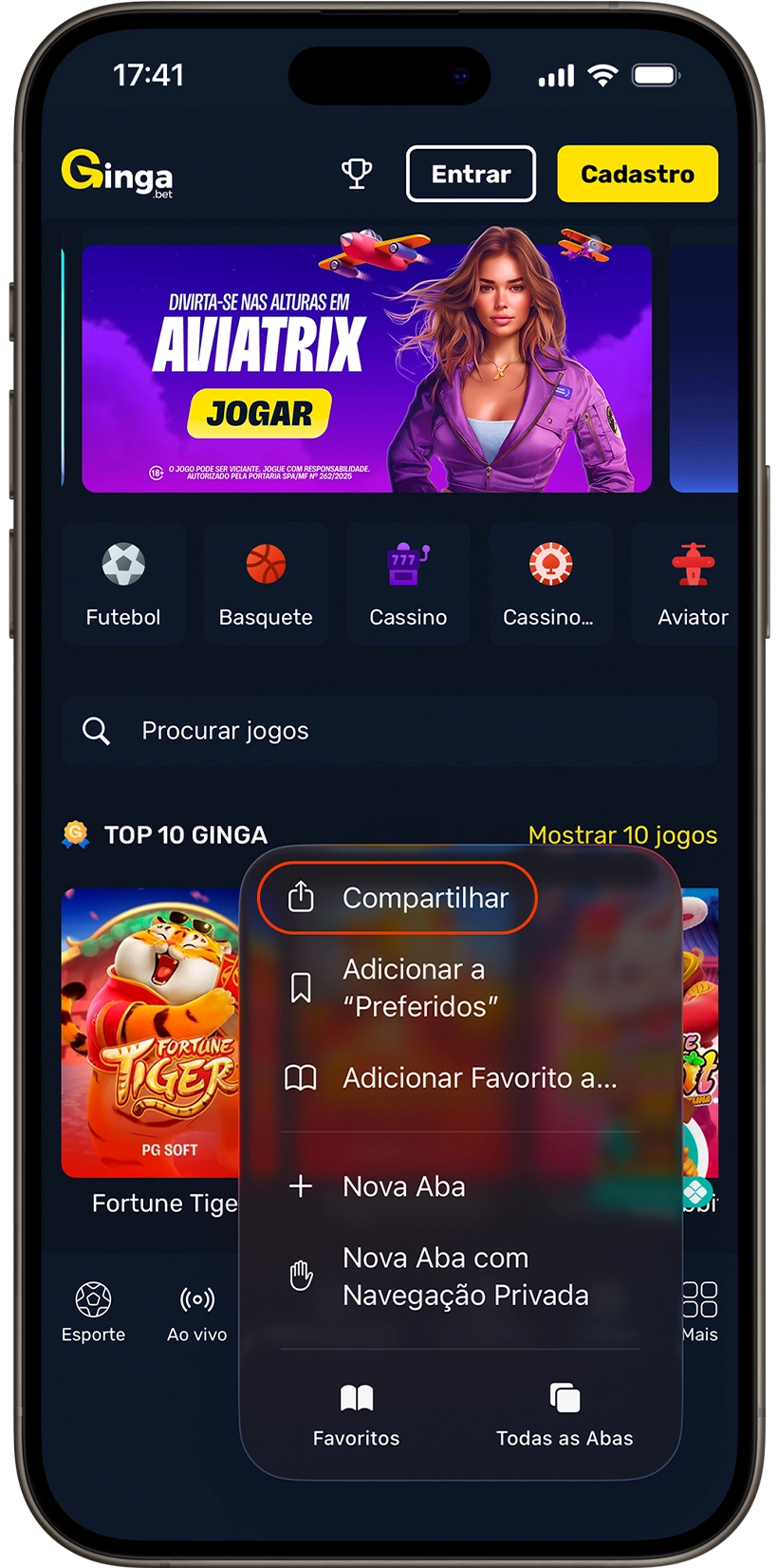Open Favoritos at the menu bottom
The width and height of the screenshot is (778, 1568).
(356, 1414)
